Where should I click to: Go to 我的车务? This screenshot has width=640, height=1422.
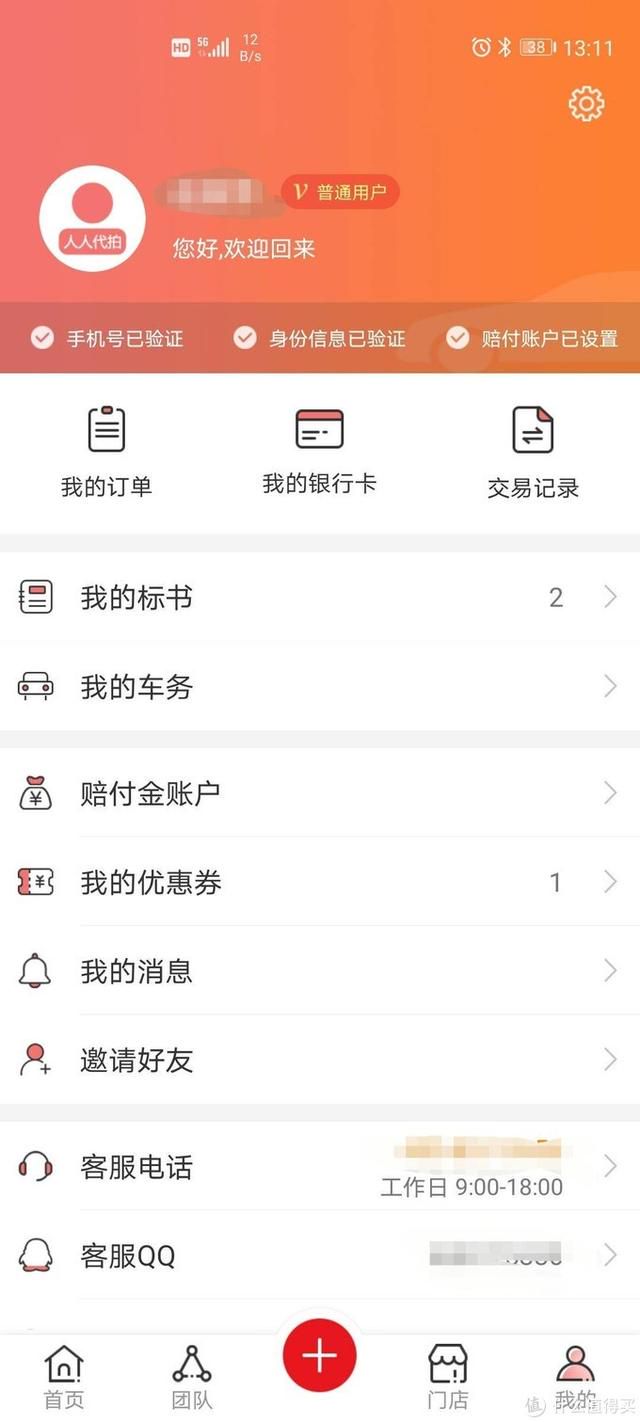[x=320, y=687]
